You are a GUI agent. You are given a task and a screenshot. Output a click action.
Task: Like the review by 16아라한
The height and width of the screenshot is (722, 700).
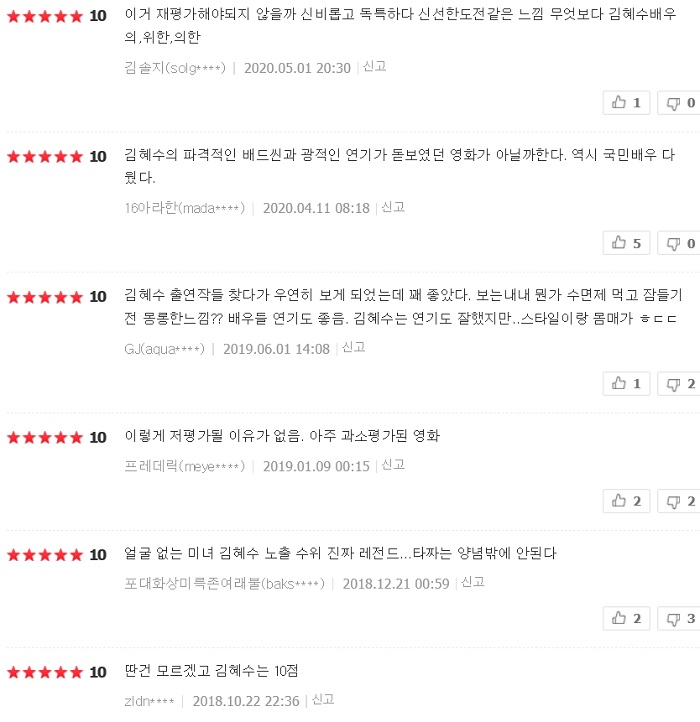627,242
